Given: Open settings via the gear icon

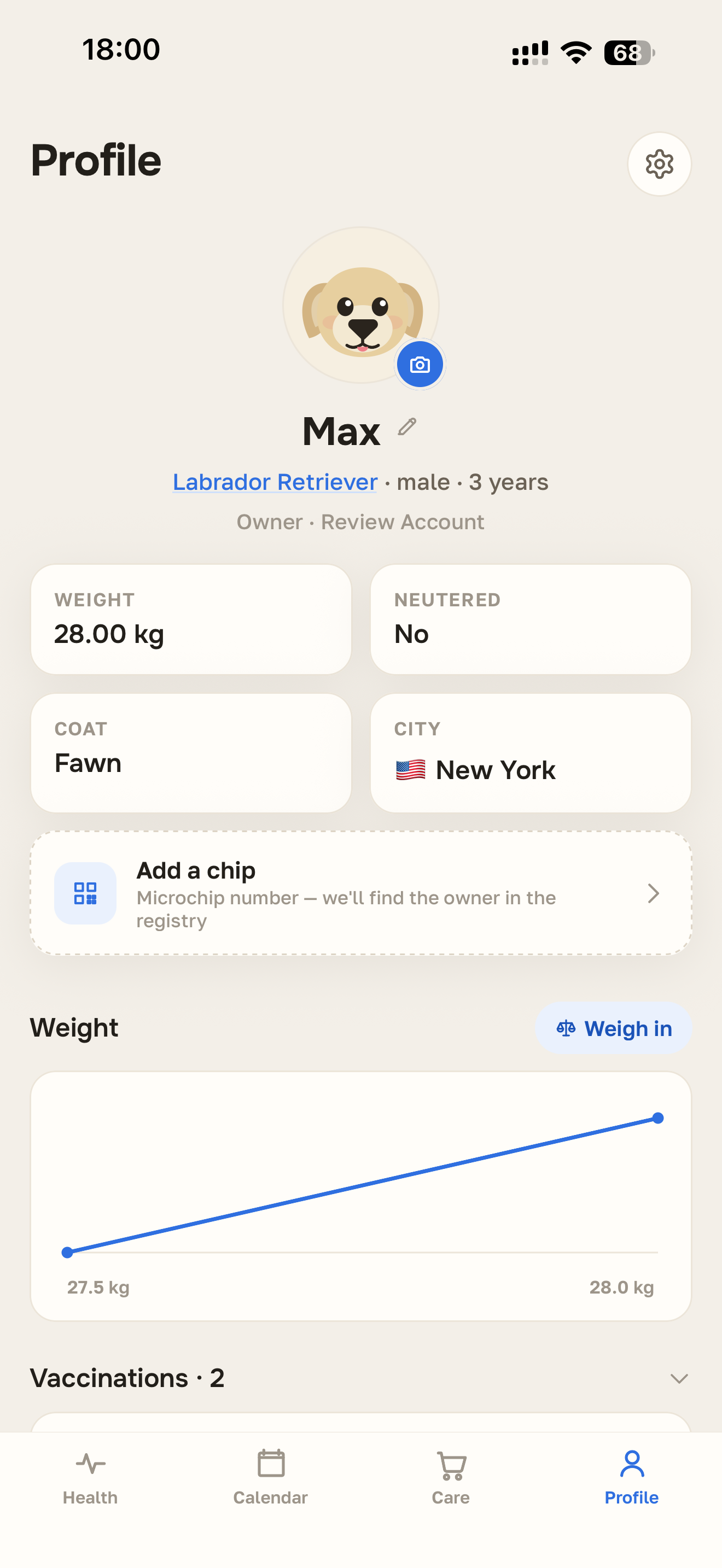Looking at the screenshot, I should point(659,163).
